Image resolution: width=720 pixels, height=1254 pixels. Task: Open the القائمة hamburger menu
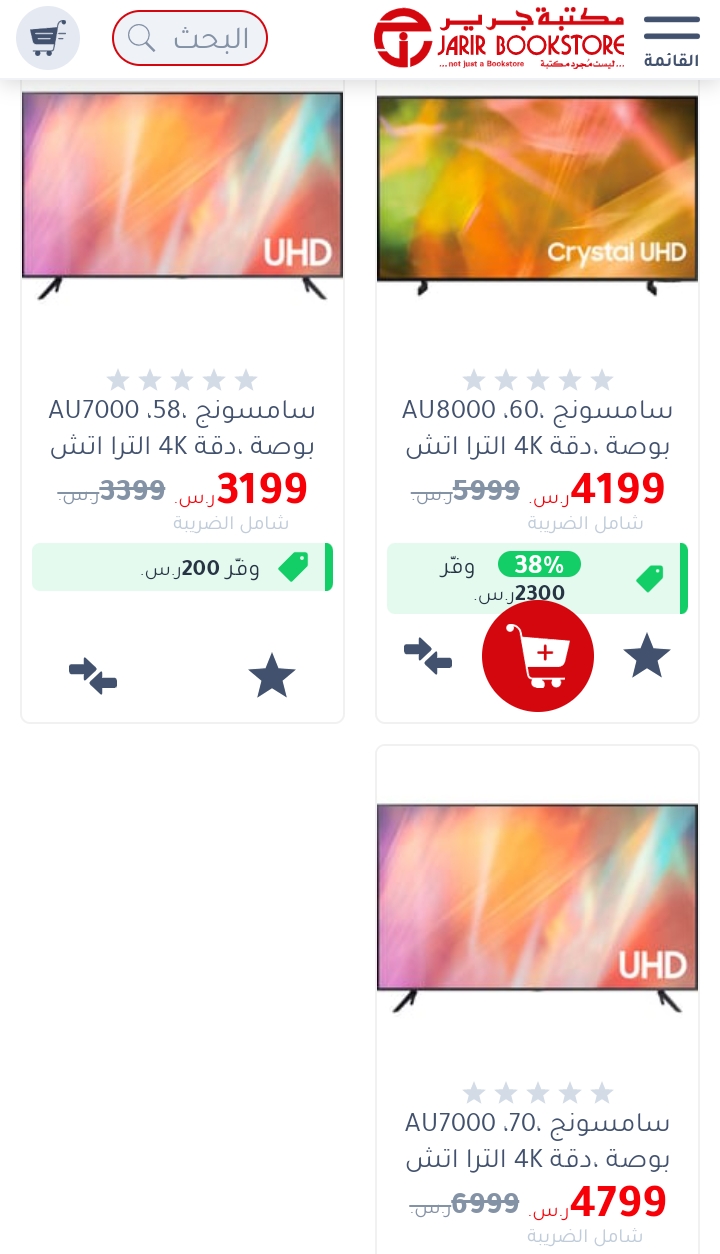click(x=671, y=39)
